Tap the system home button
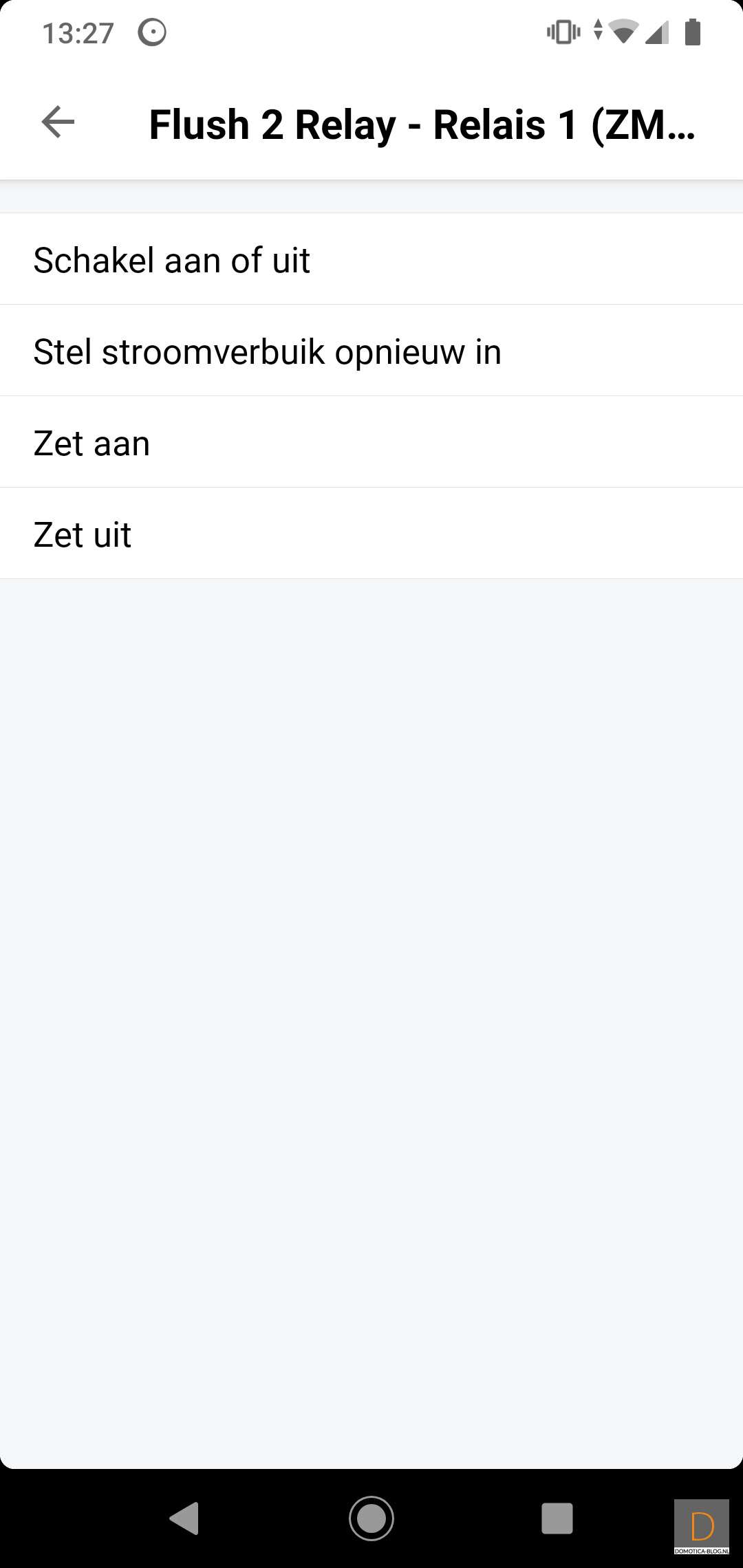 pos(371,1518)
